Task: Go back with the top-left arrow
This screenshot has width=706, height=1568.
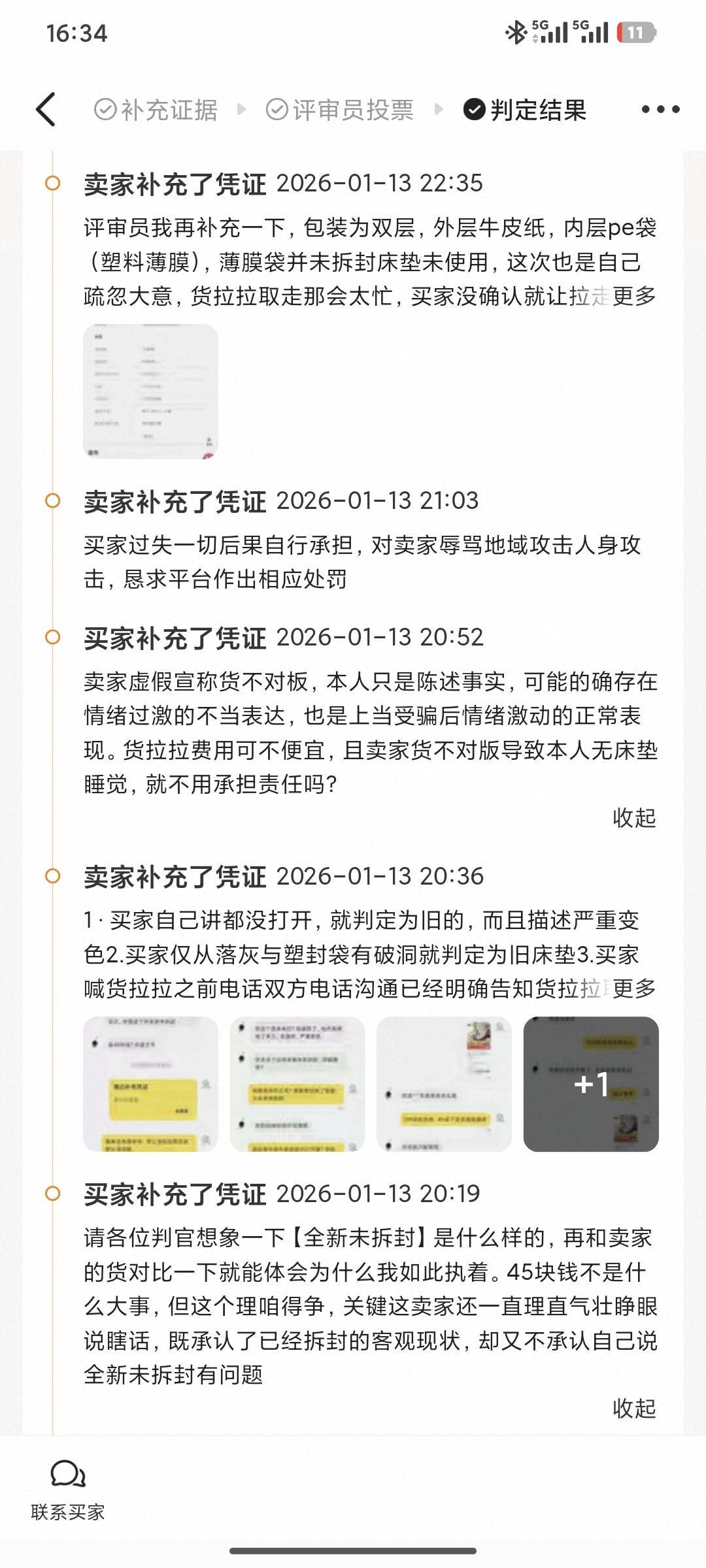Action: coord(46,109)
